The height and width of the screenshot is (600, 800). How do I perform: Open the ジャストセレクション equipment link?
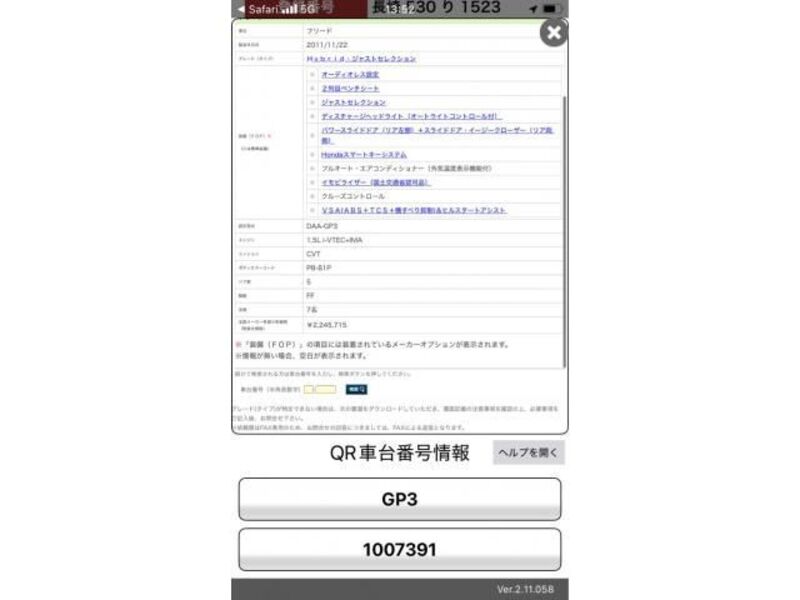click(x=353, y=102)
